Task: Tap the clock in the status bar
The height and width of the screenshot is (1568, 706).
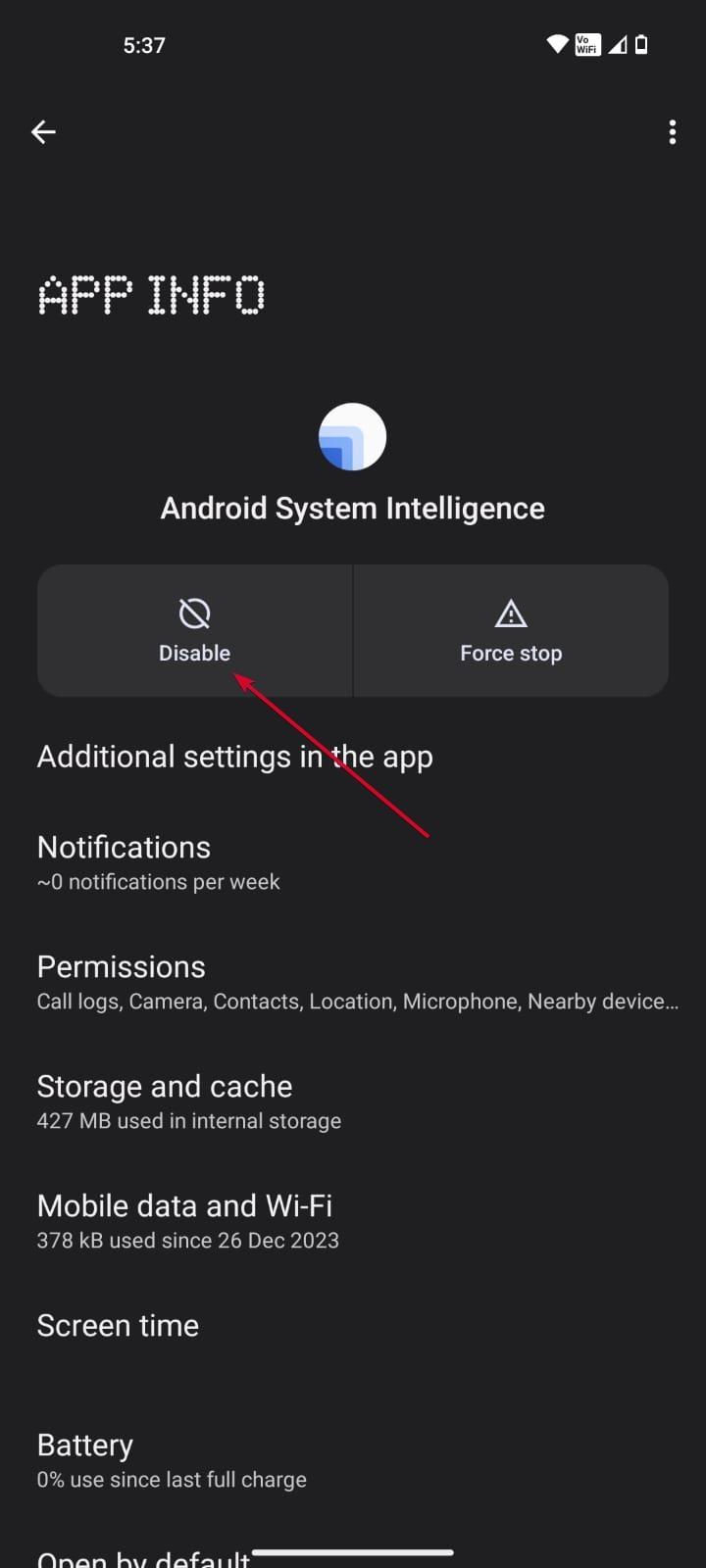Action: [x=144, y=44]
